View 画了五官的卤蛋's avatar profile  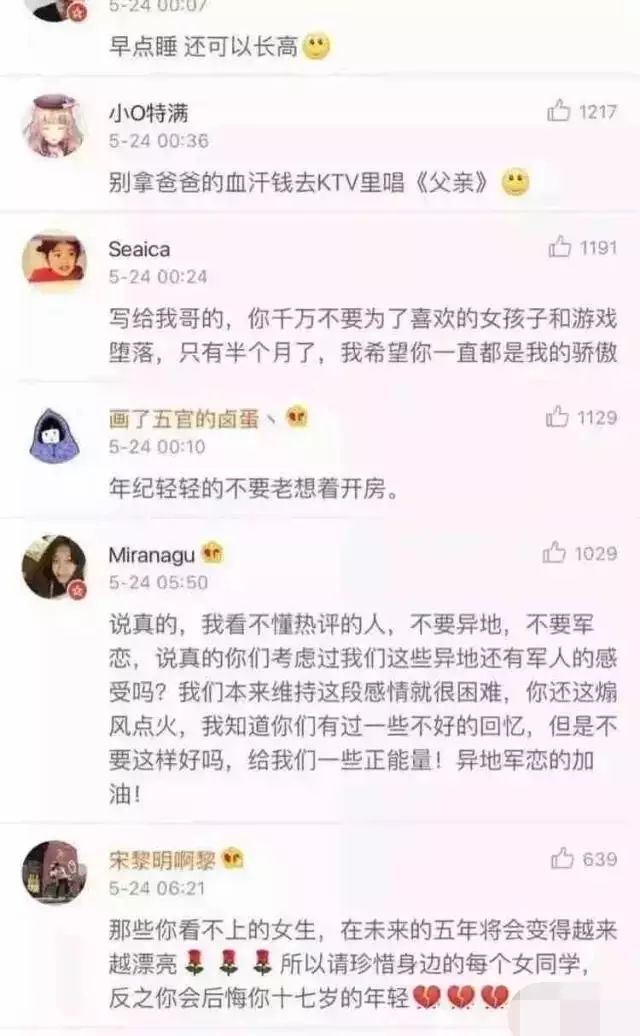tap(53, 432)
